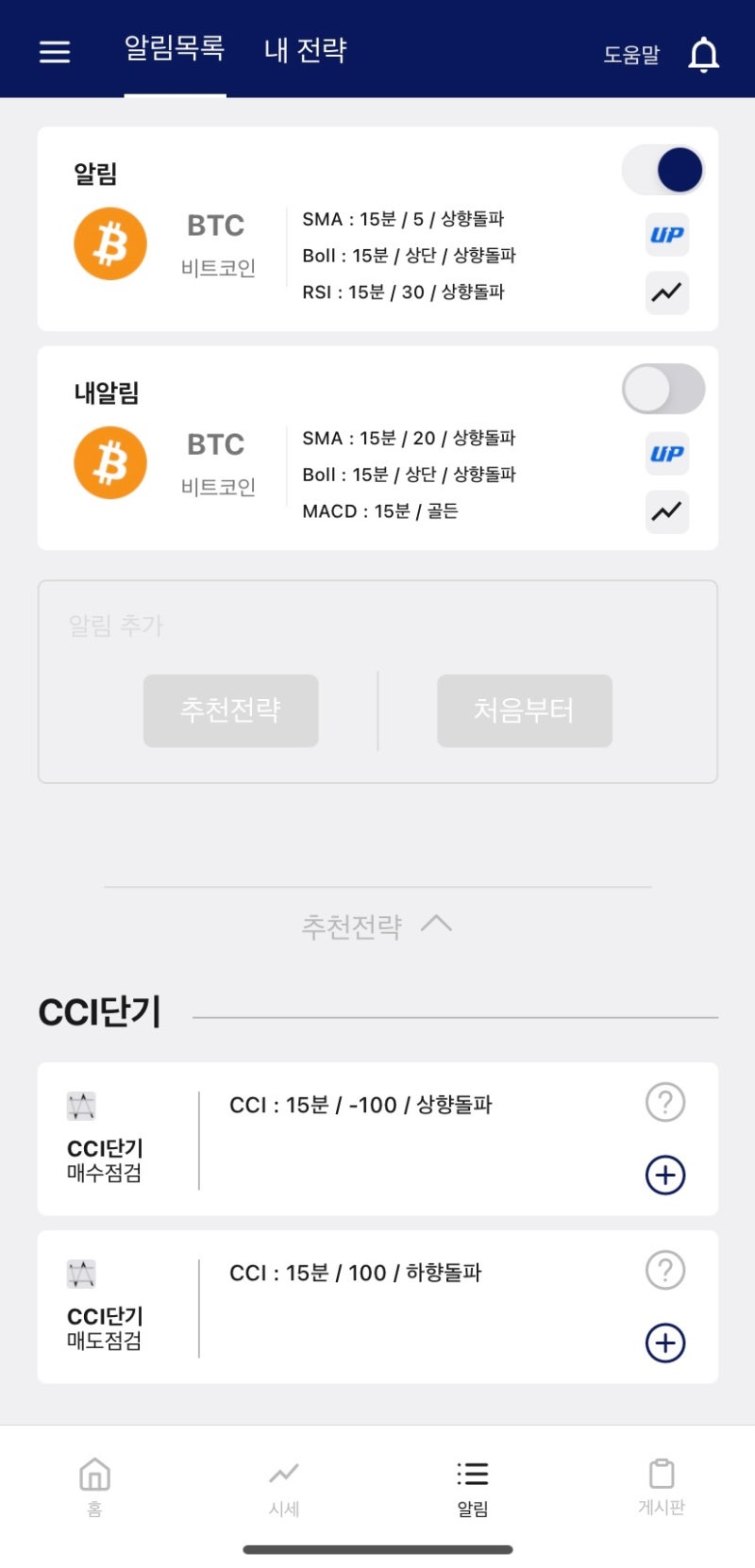Enable the 내알림 alert toggle
Viewport: 755px width, 1568px height.
click(663, 389)
